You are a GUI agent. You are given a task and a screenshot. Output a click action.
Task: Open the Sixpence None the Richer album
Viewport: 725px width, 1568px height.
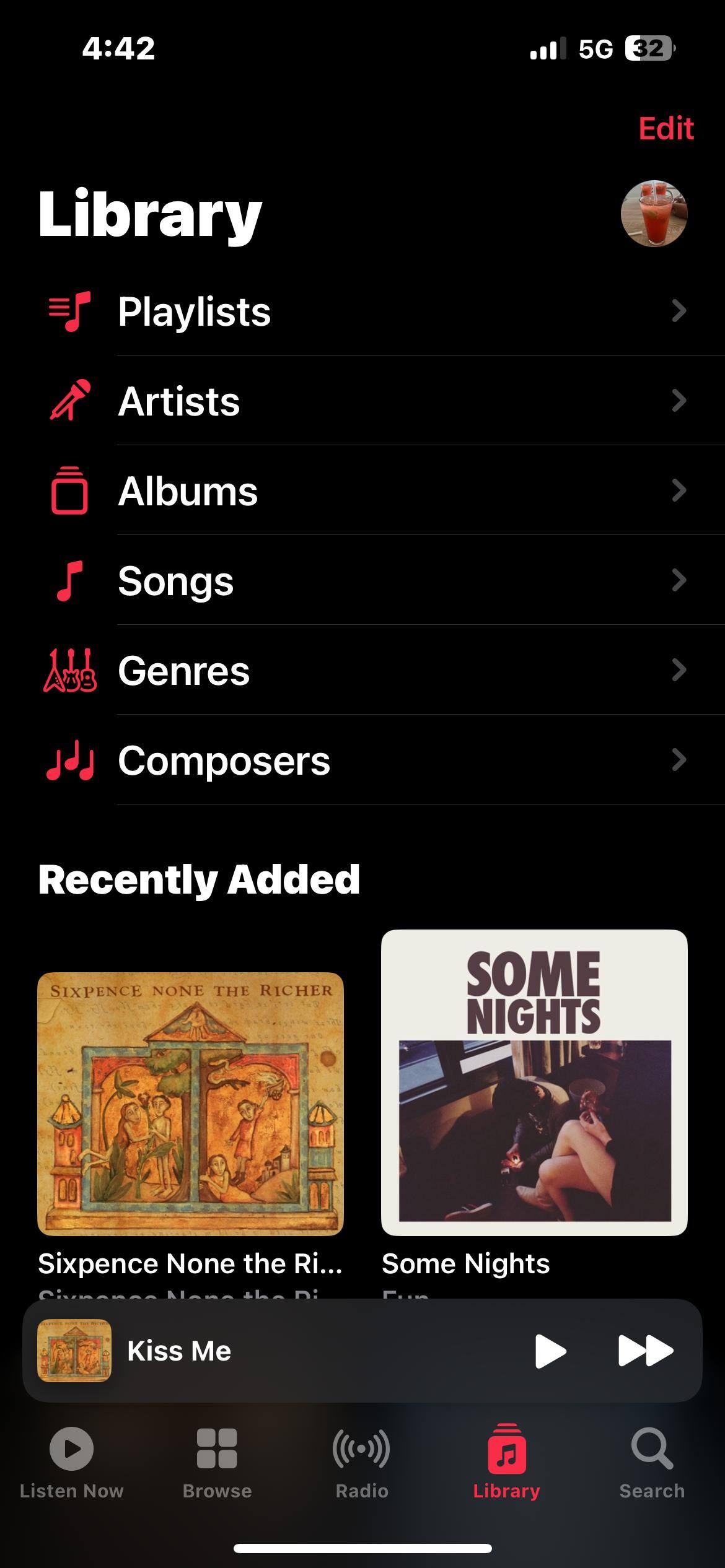(x=190, y=1104)
